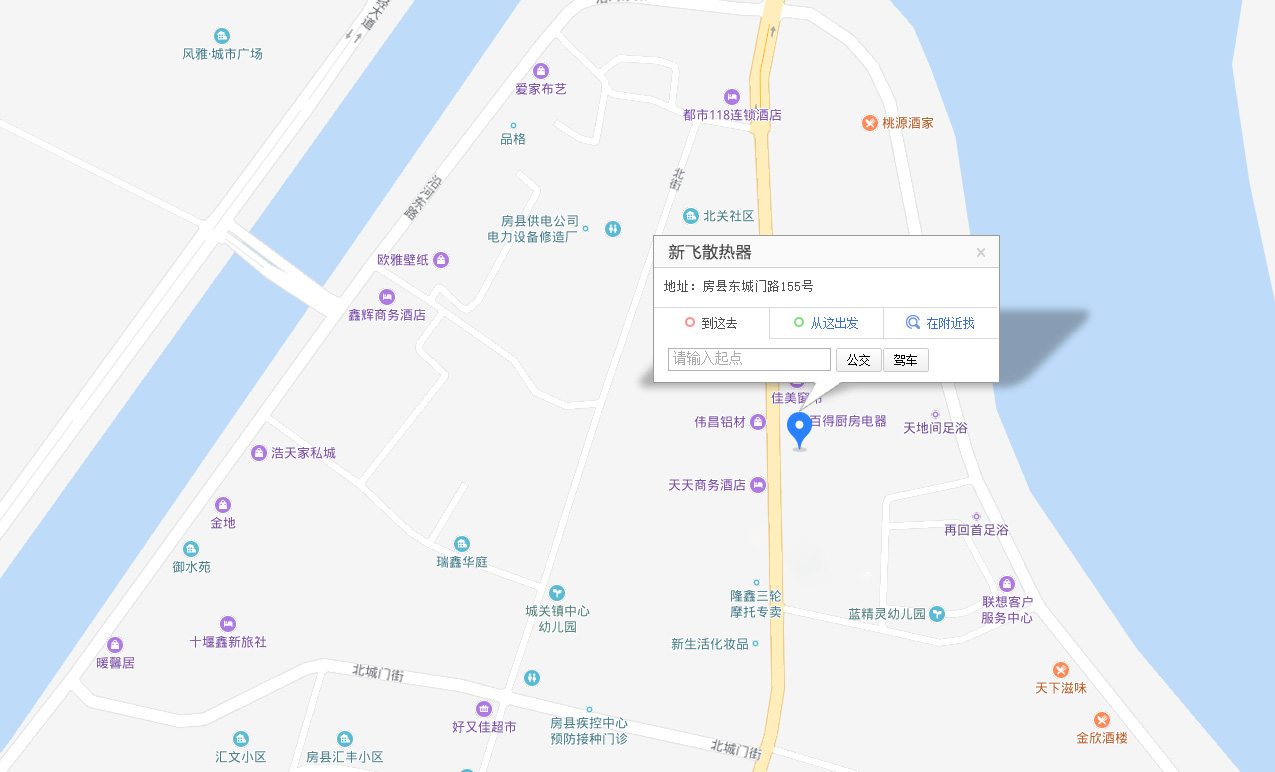Switch to the 从这出发 tab
This screenshot has width=1275, height=772.
pyautogui.click(x=826, y=323)
